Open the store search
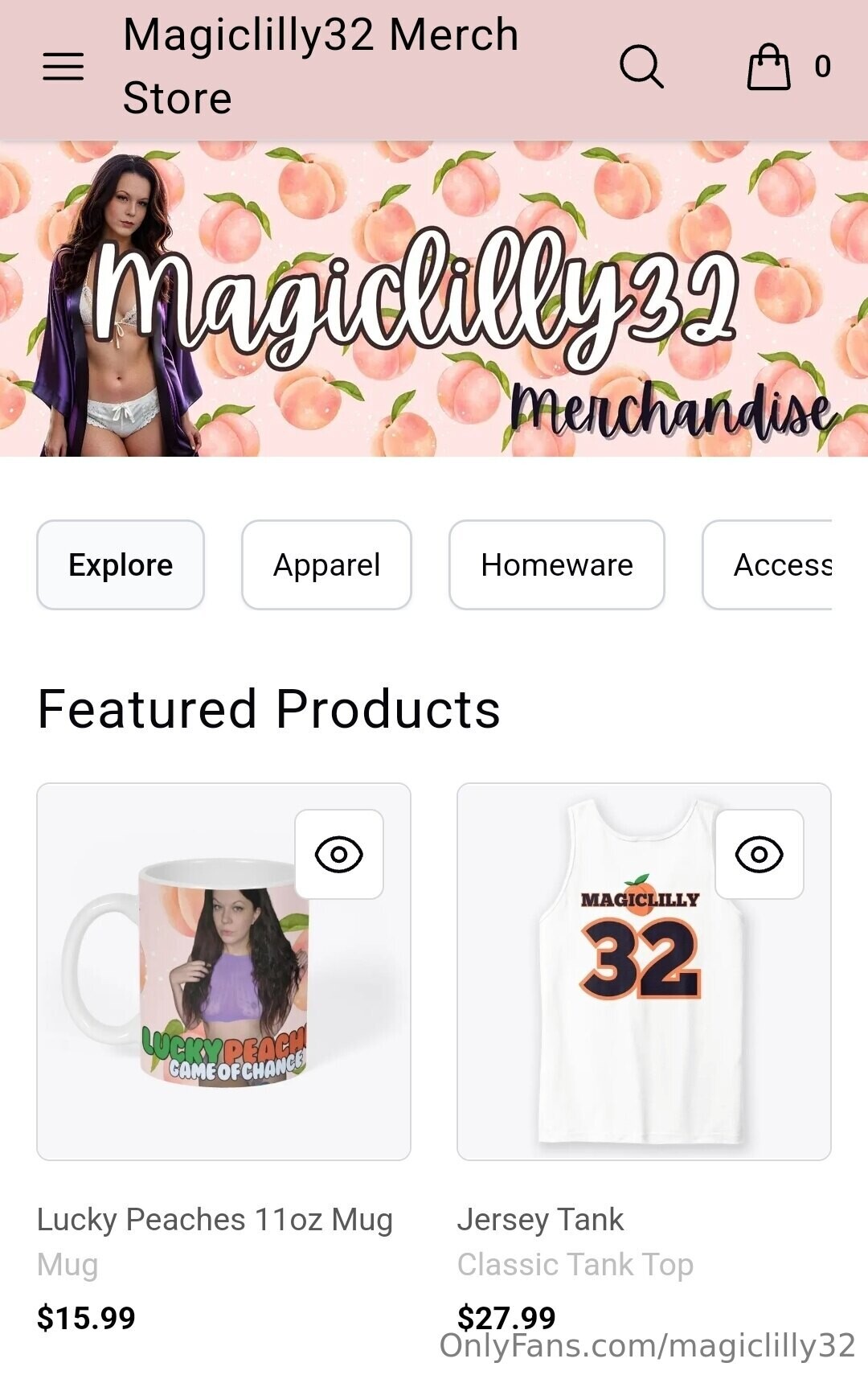 click(x=641, y=67)
